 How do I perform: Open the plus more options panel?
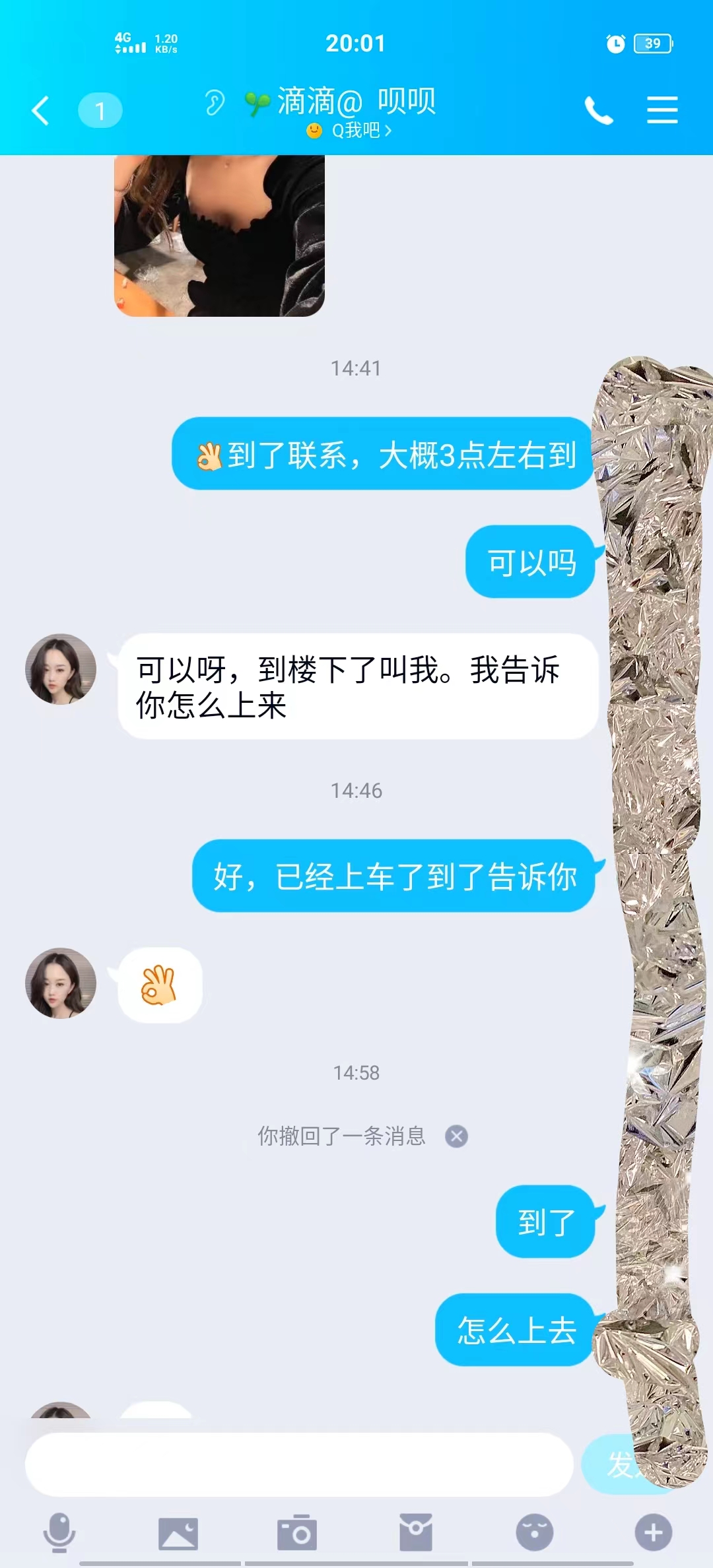653,1532
